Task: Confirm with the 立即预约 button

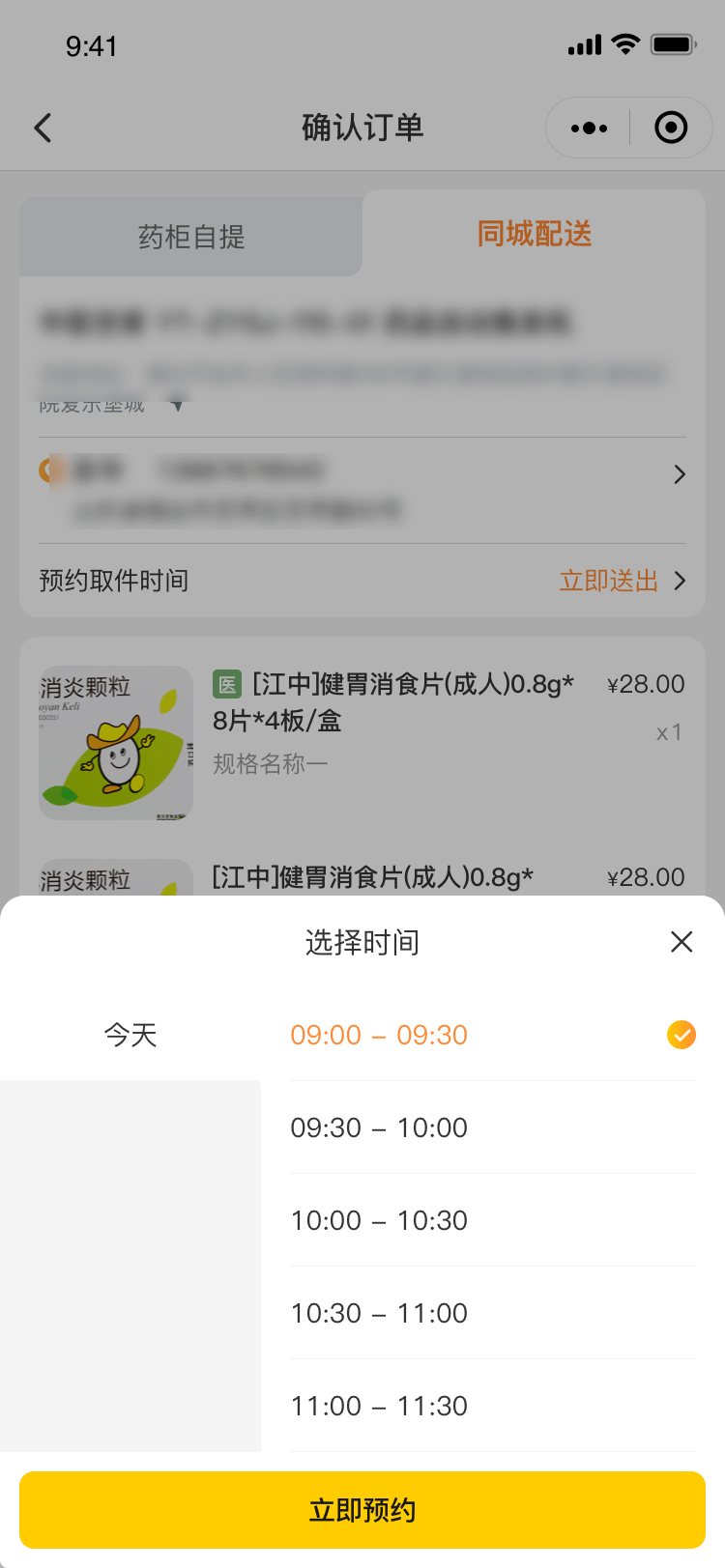Action: click(362, 1510)
